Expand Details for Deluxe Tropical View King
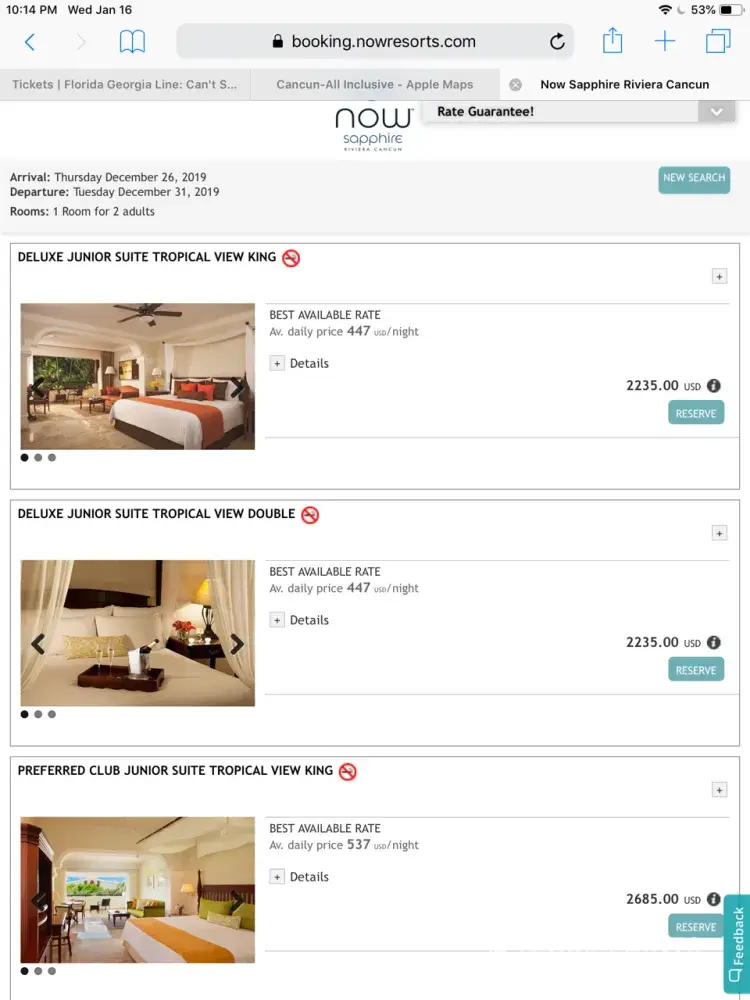This screenshot has height=1000, width=750. pyautogui.click(x=277, y=363)
